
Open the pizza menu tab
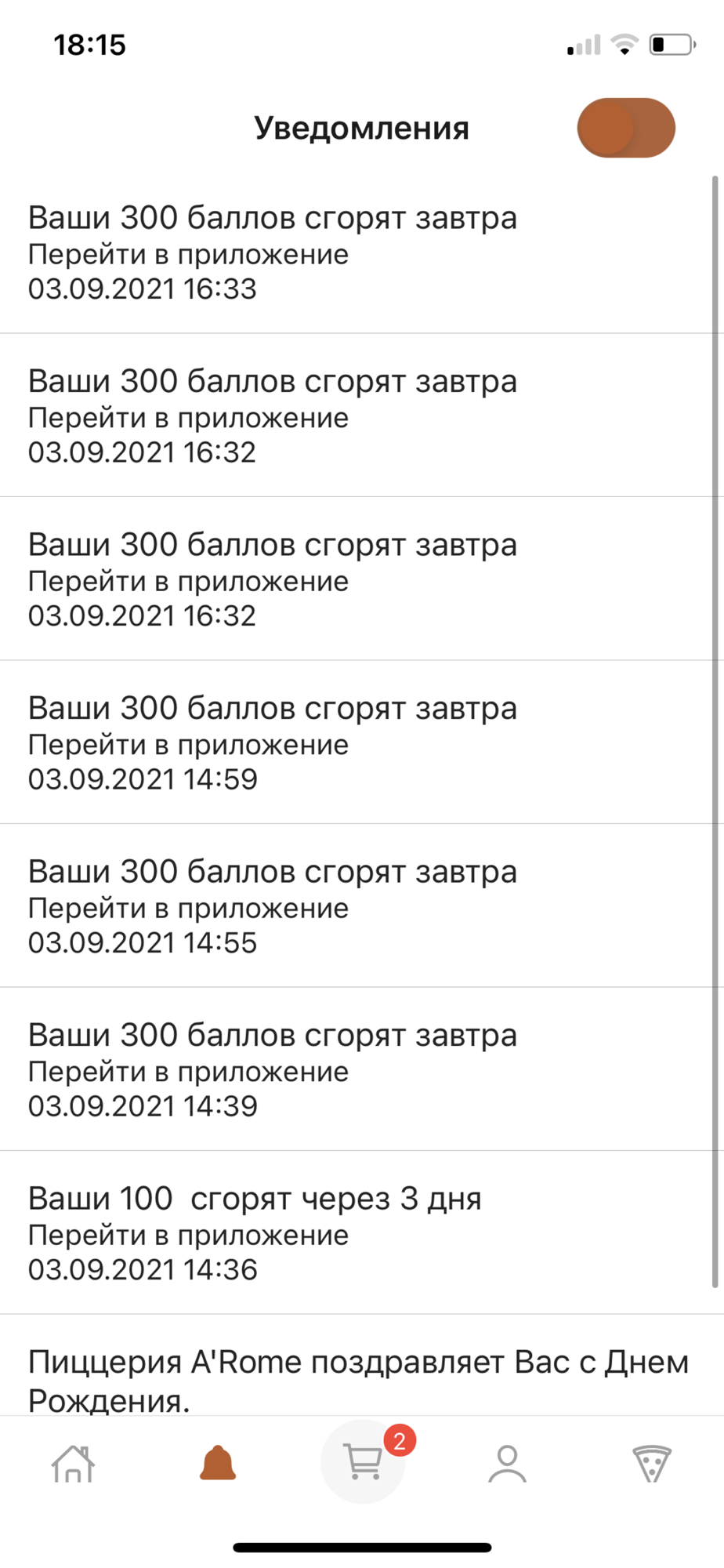tap(652, 1463)
